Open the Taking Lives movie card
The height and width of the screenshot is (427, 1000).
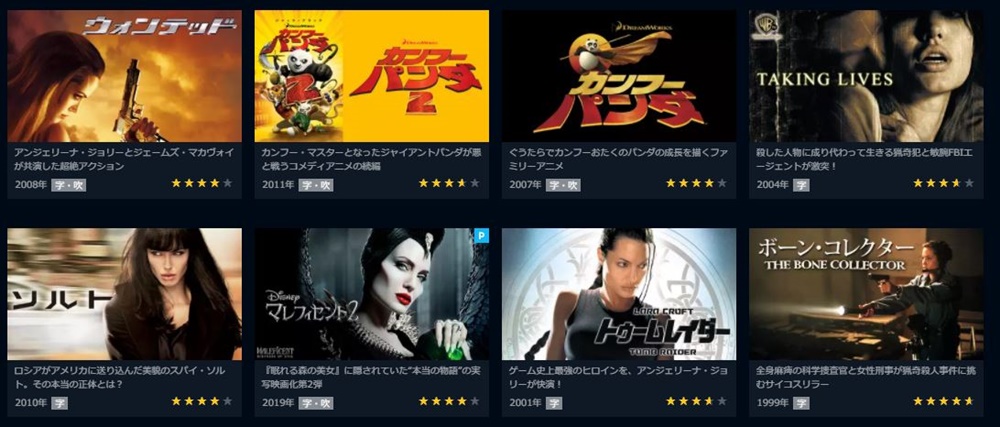tap(866, 76)
